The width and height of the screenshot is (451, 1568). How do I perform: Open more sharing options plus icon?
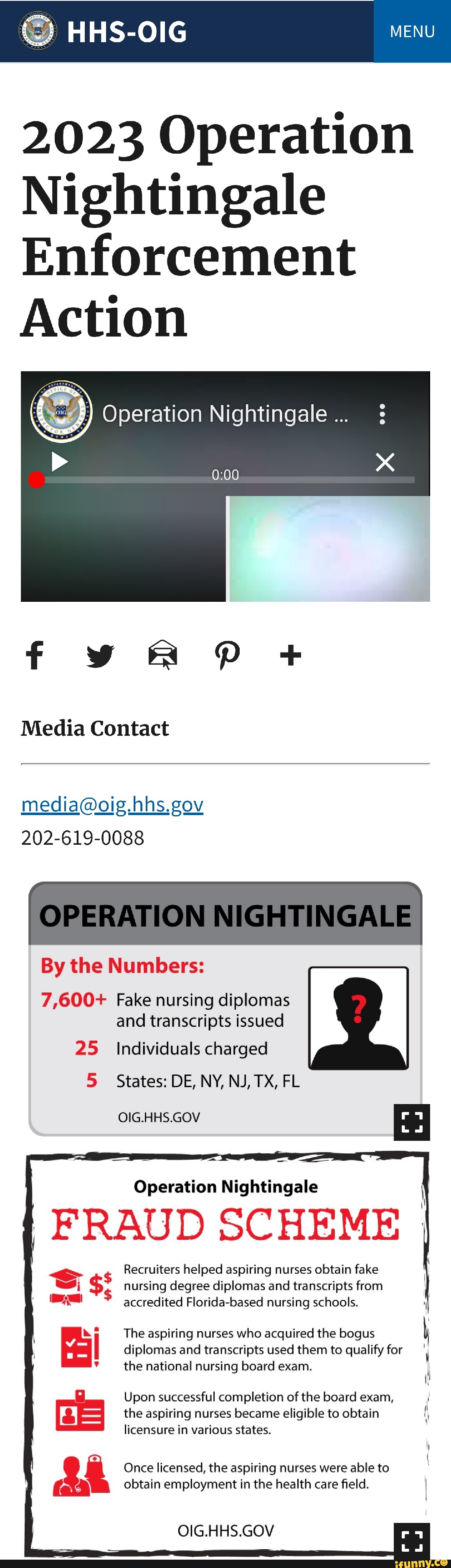pyautogui.click(x=291, y=655)
